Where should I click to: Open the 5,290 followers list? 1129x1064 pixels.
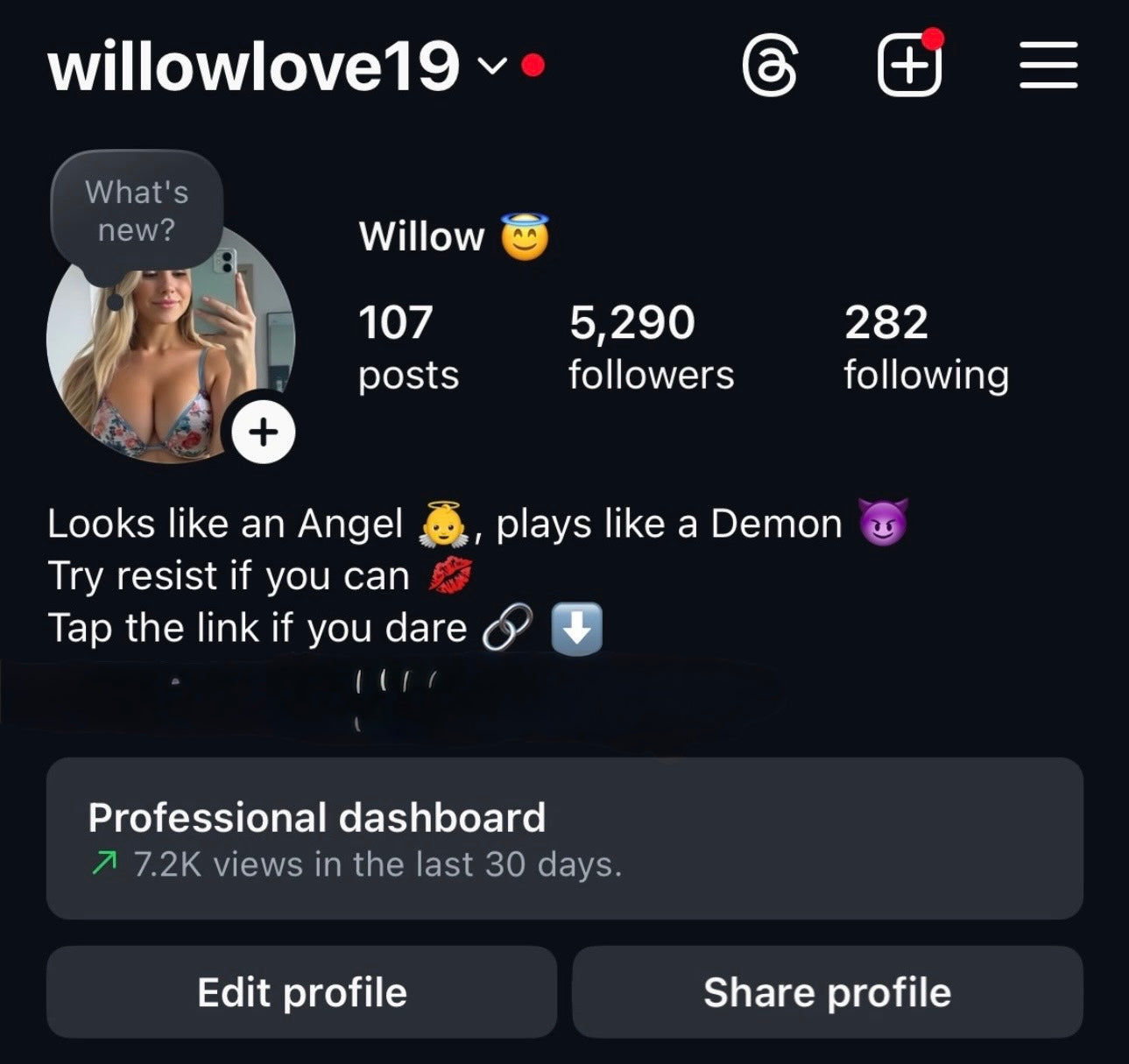(x=651, y=348)
